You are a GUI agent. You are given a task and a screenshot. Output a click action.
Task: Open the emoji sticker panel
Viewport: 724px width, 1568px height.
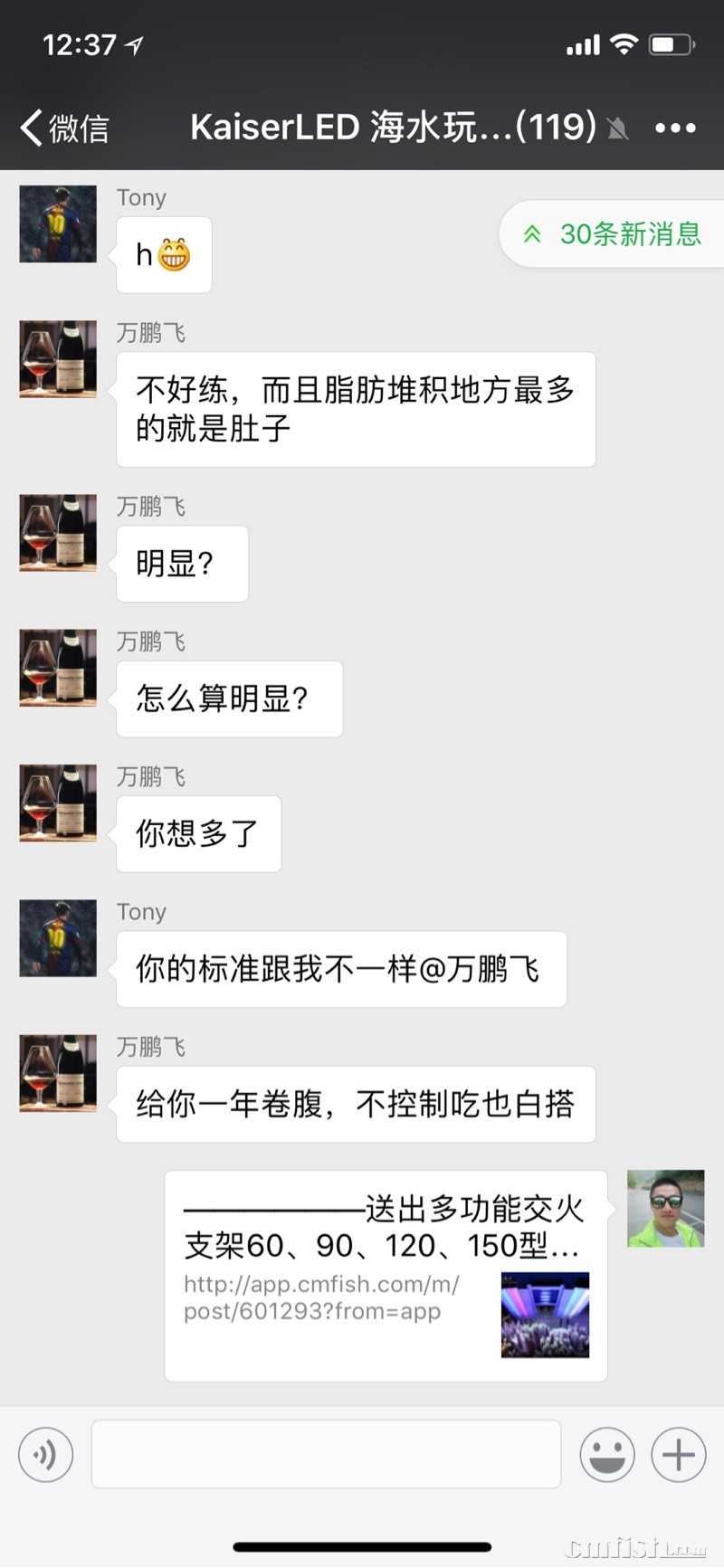click(606, 1454)
